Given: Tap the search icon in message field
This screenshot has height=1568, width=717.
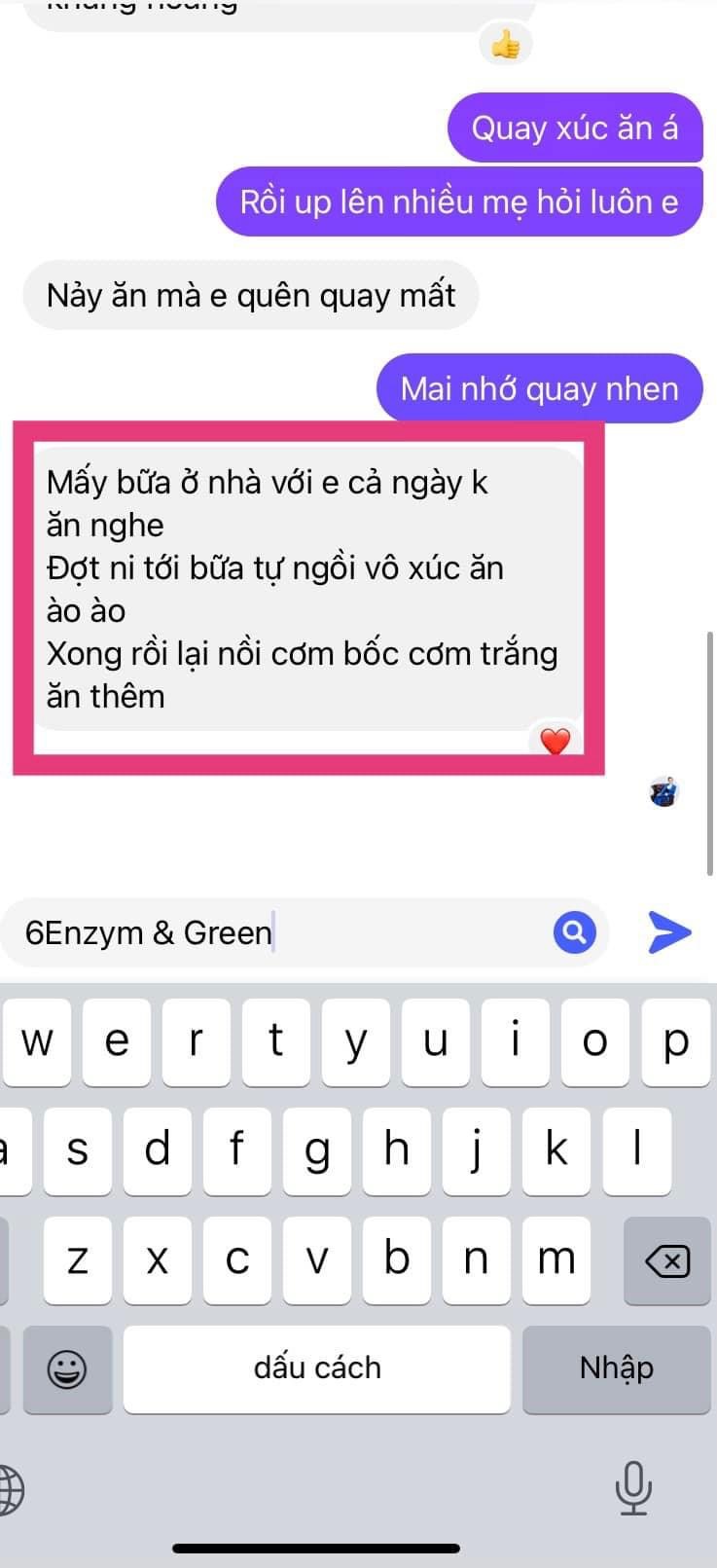Looking at the screenshot, I should click(574, 932).
